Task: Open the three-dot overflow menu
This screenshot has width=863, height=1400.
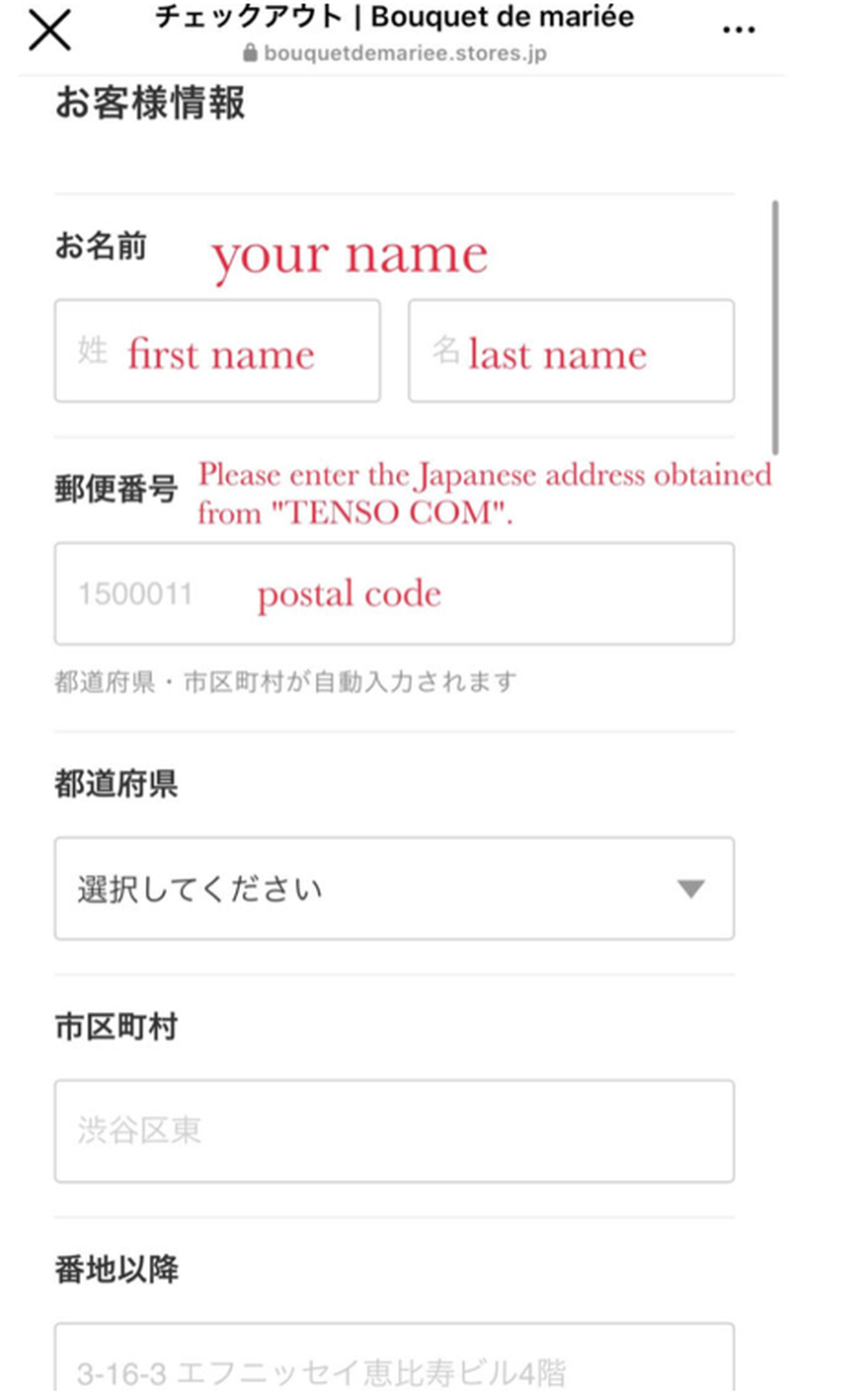Action: 739,30
